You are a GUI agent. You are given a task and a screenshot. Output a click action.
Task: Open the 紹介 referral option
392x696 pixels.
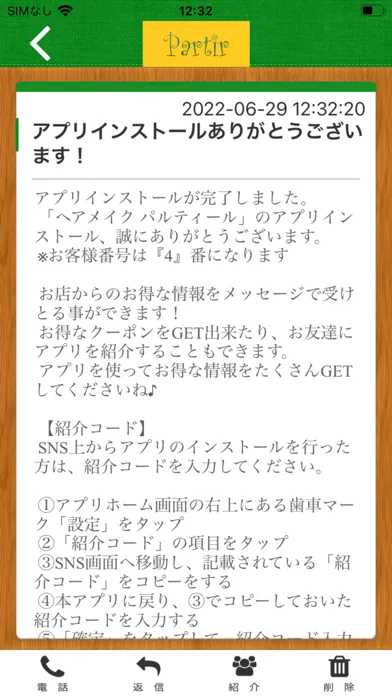coord(245,673)
